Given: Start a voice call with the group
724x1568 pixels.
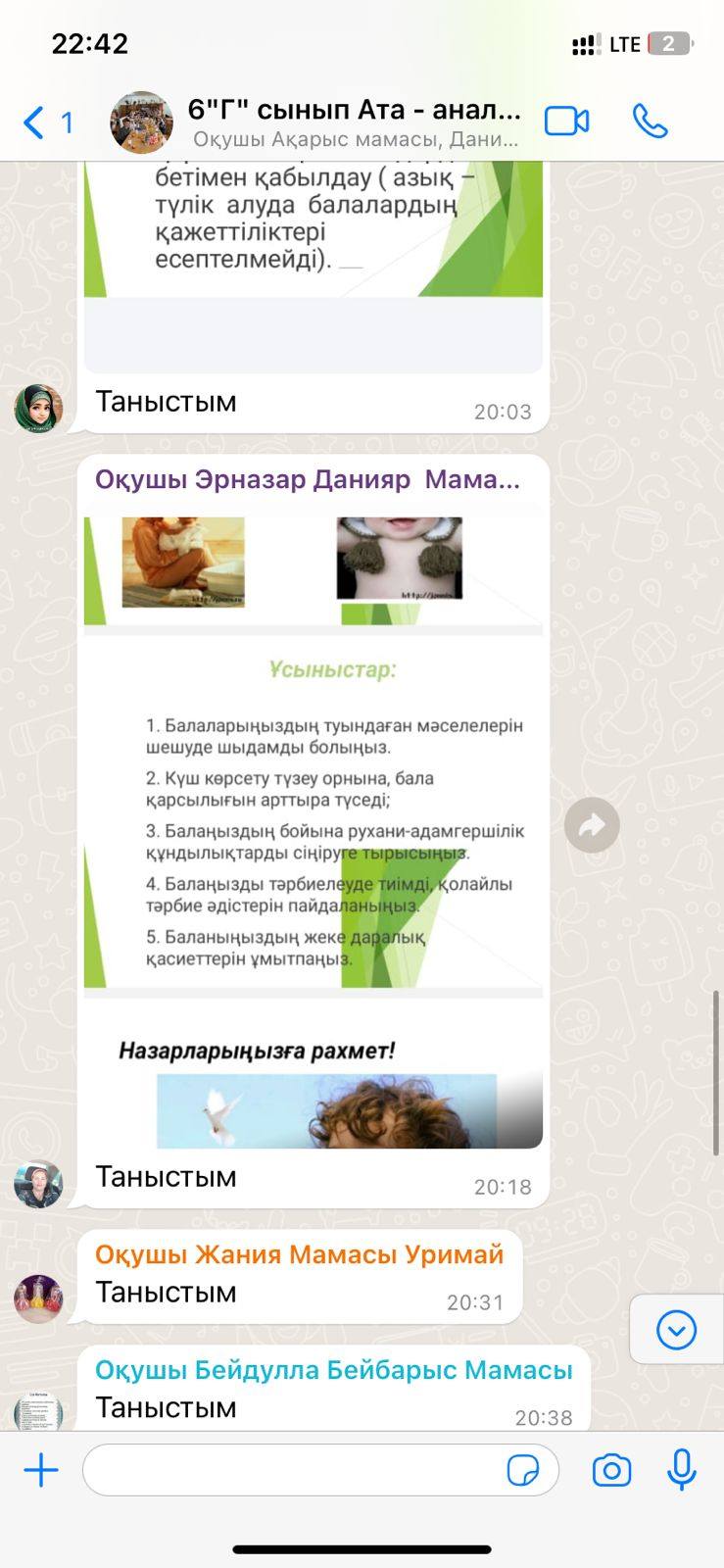Looking at the screenshot, I should [x=650, y=121].
